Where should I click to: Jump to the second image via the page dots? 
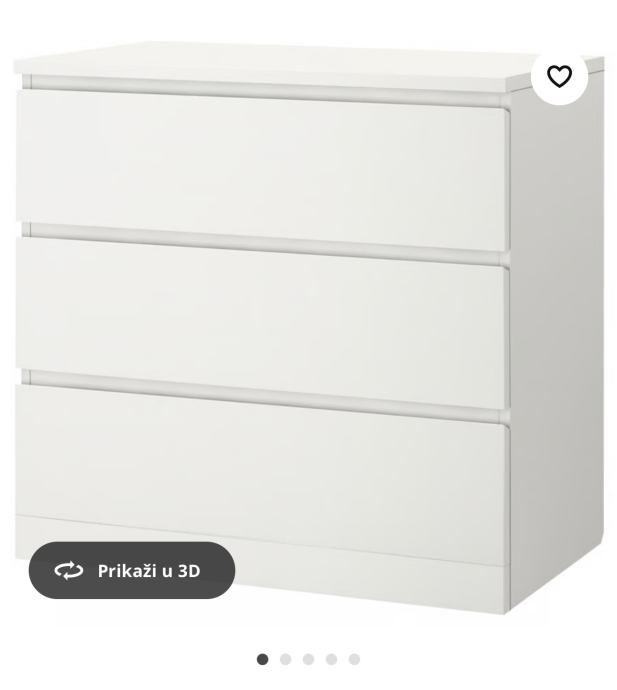(285, 659)
